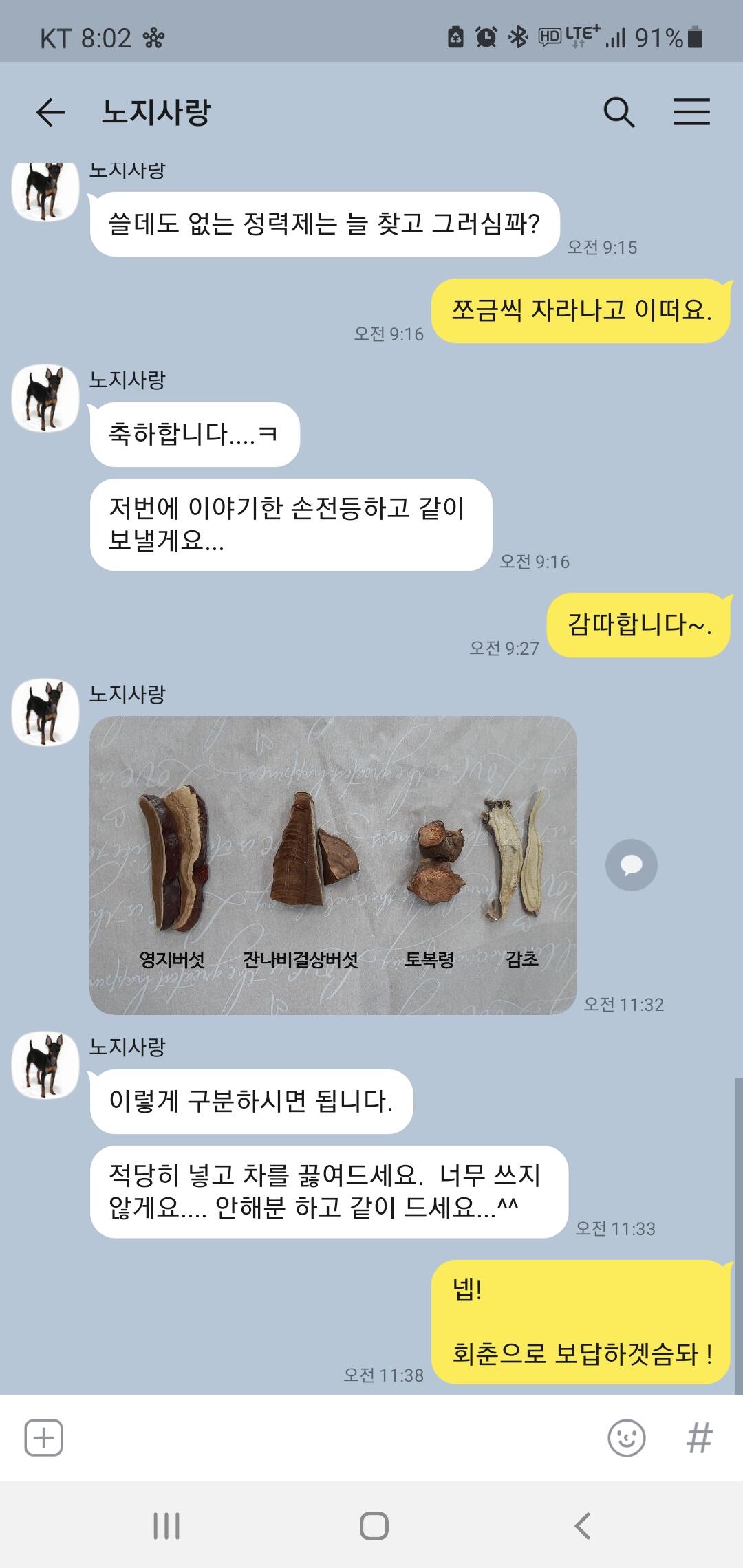This screenshot has width=743, height=1568.
Task: Open the shared herbal ingredients photo
Action: (333, 864)
